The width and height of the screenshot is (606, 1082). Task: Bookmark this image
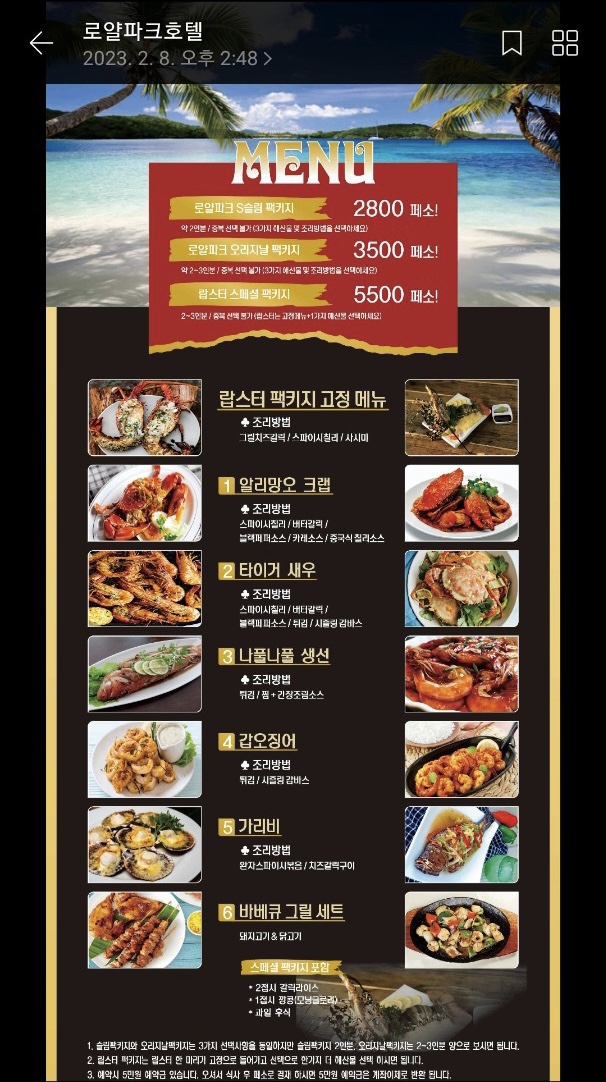pyautogui.click(x=511, y=43)
